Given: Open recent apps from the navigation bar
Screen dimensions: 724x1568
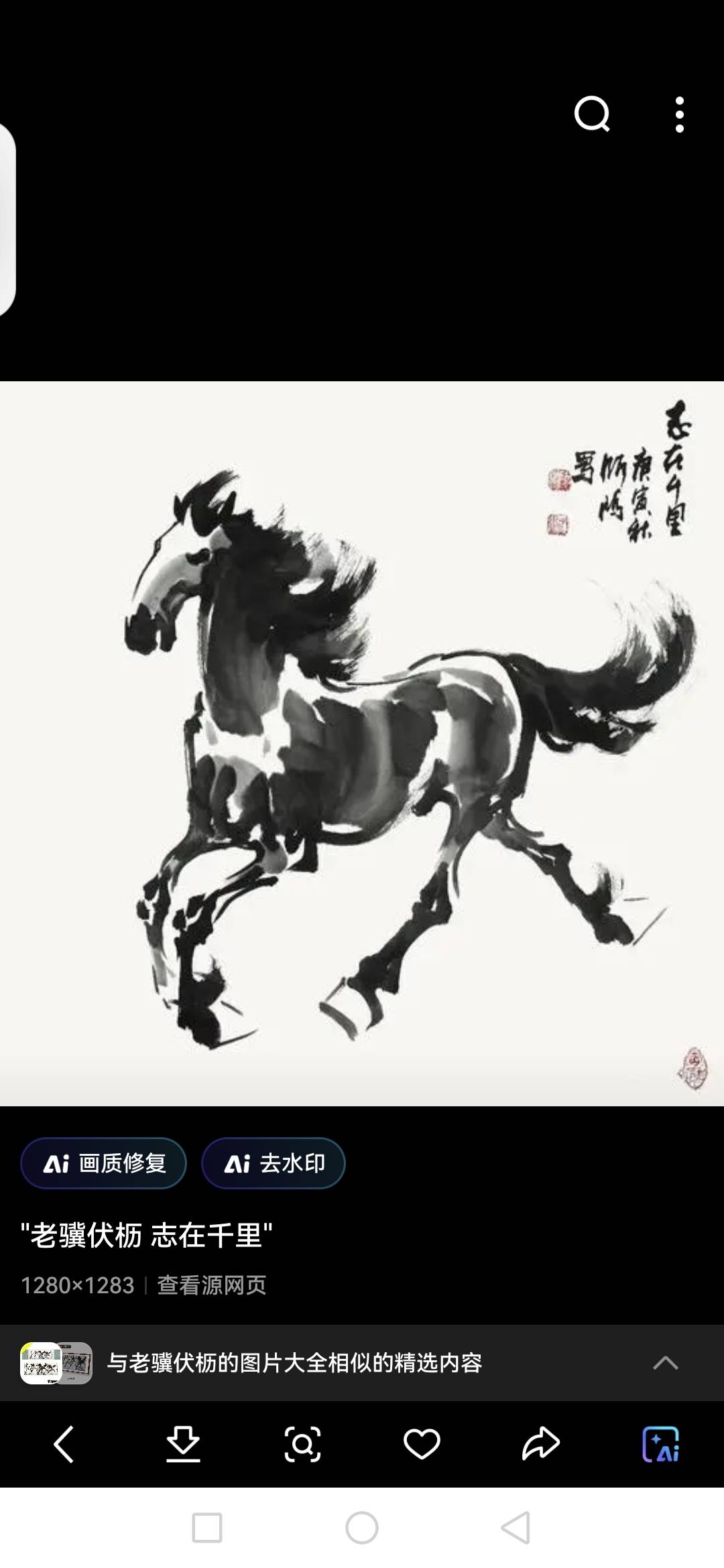Looking at the screenshot, I should point(207,1528).
